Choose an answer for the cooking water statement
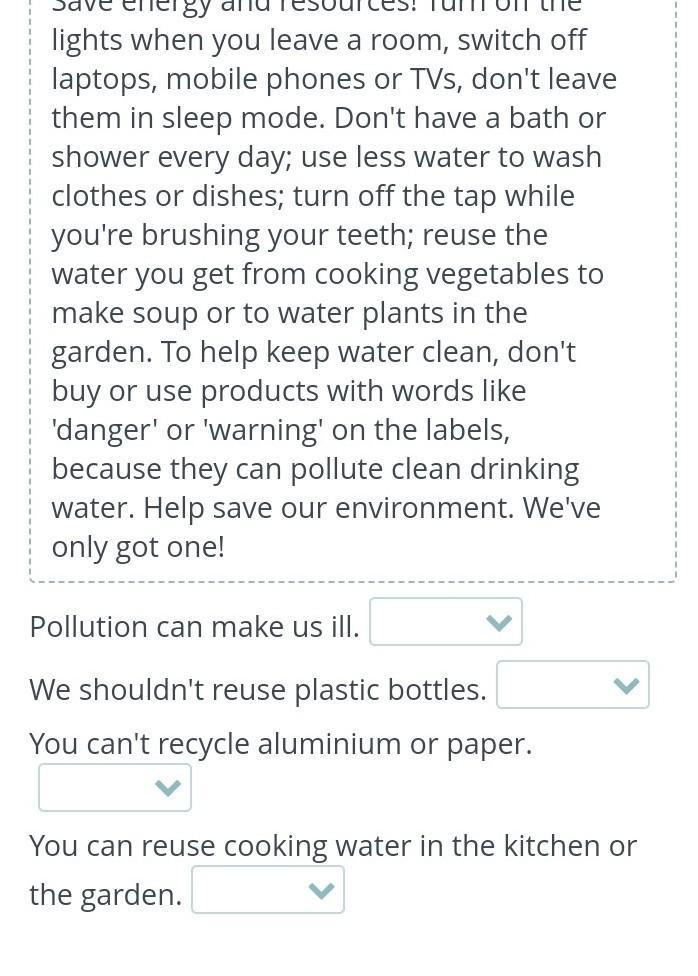Image resolution: width=698 pixels, height=976 pixels. pyautogui.click(x=268, y=891)
